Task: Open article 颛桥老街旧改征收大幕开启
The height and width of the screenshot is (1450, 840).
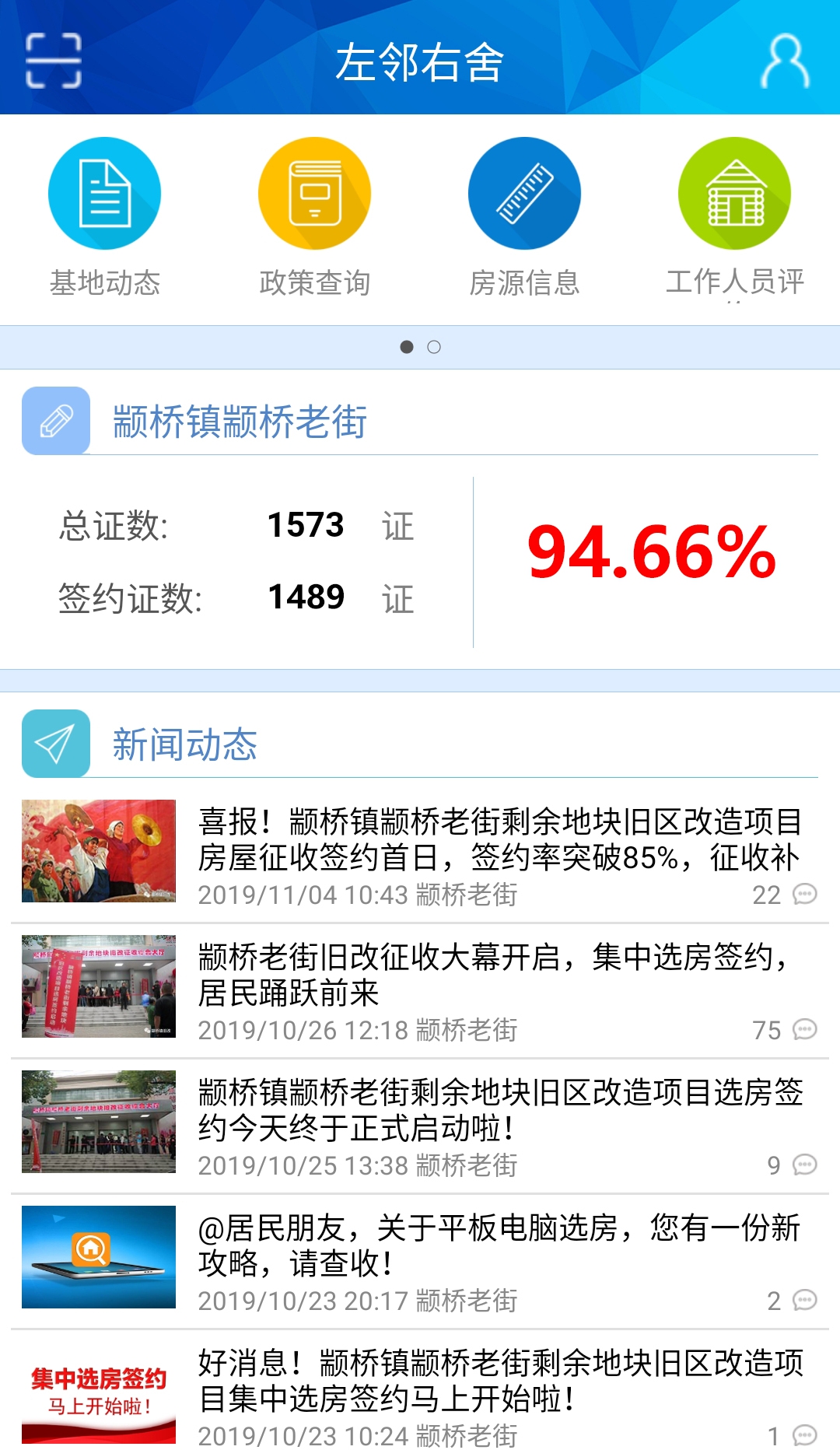Action: pos(498,975)
